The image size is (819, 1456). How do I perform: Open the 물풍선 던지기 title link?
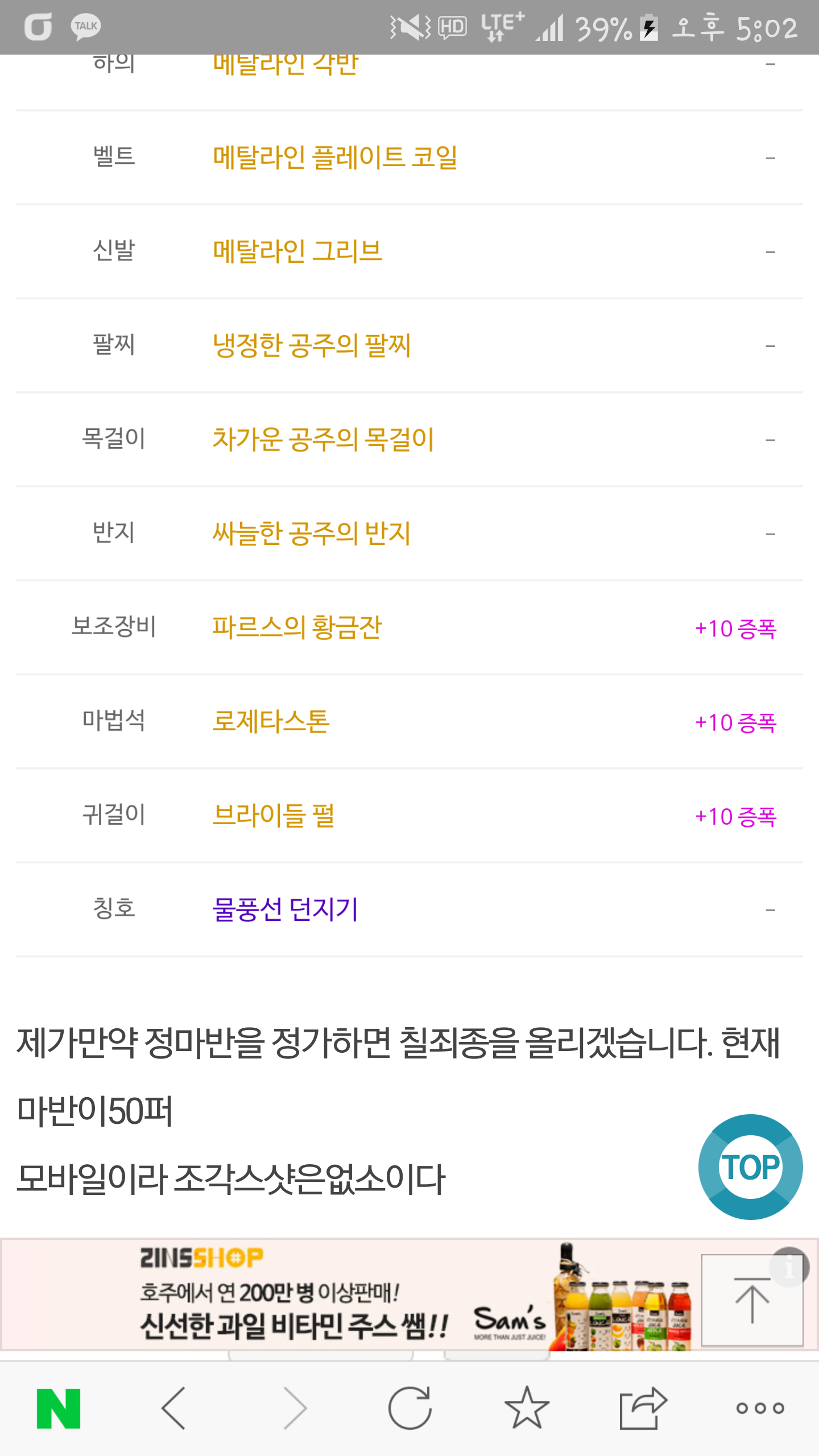click(x=285, y=909)
